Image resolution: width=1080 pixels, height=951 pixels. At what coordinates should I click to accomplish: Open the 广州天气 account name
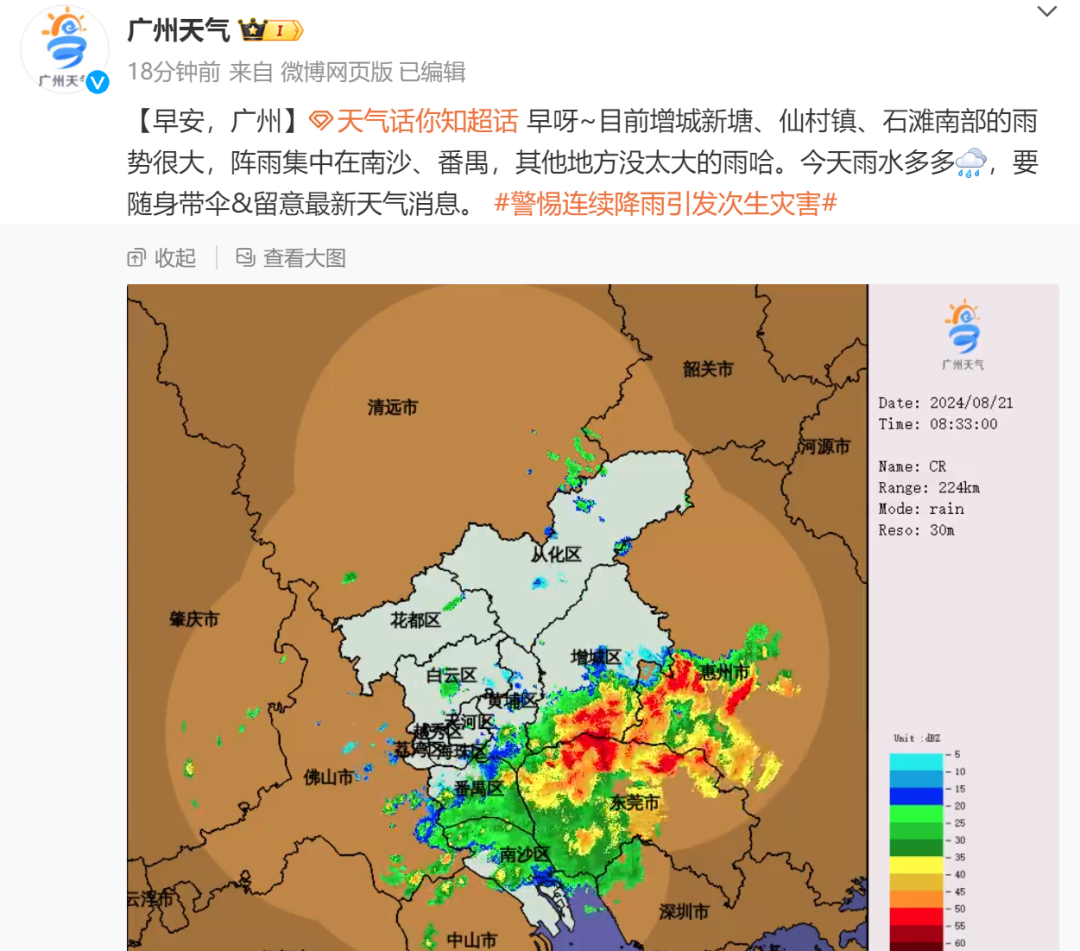(179, 31)
